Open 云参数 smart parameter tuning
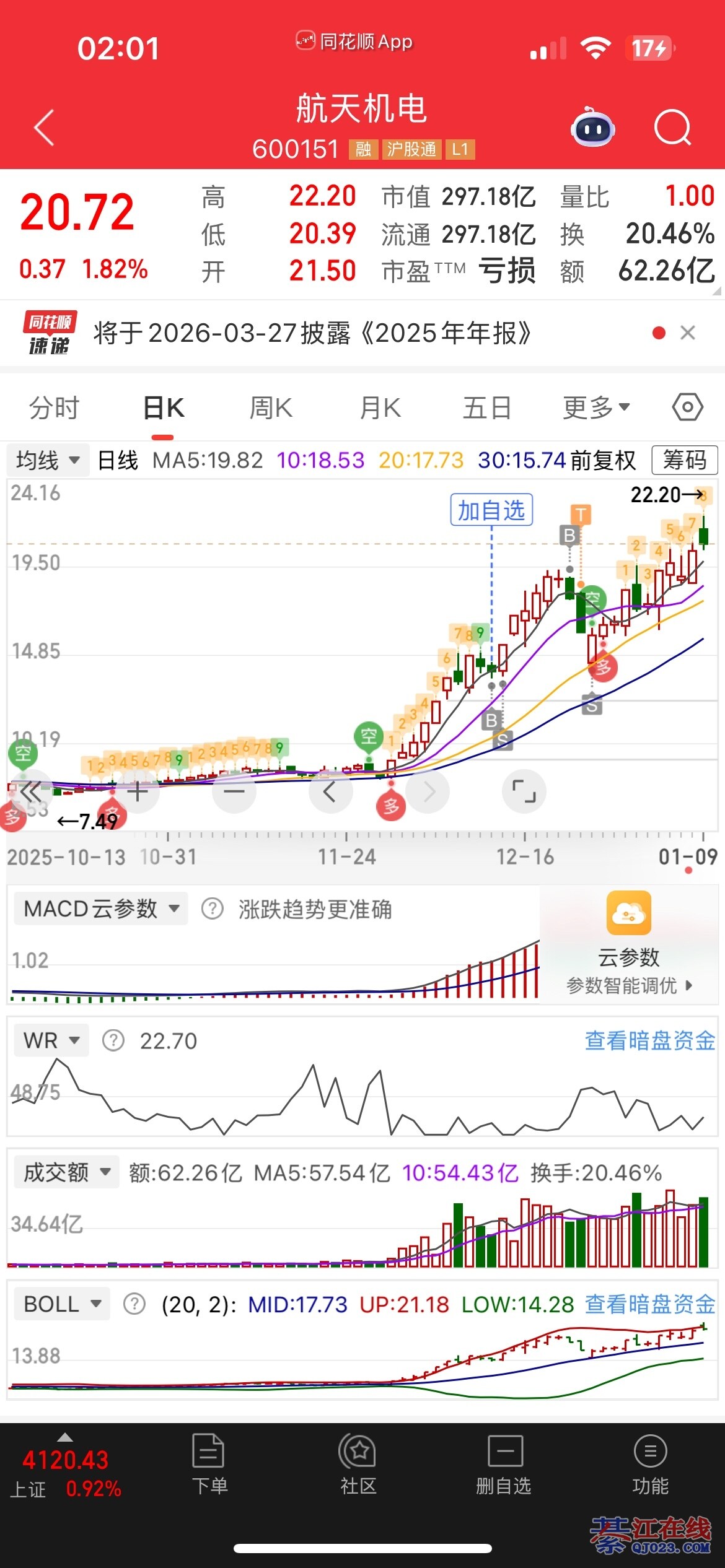The image size is (725, 1568). tap(628, 943)
